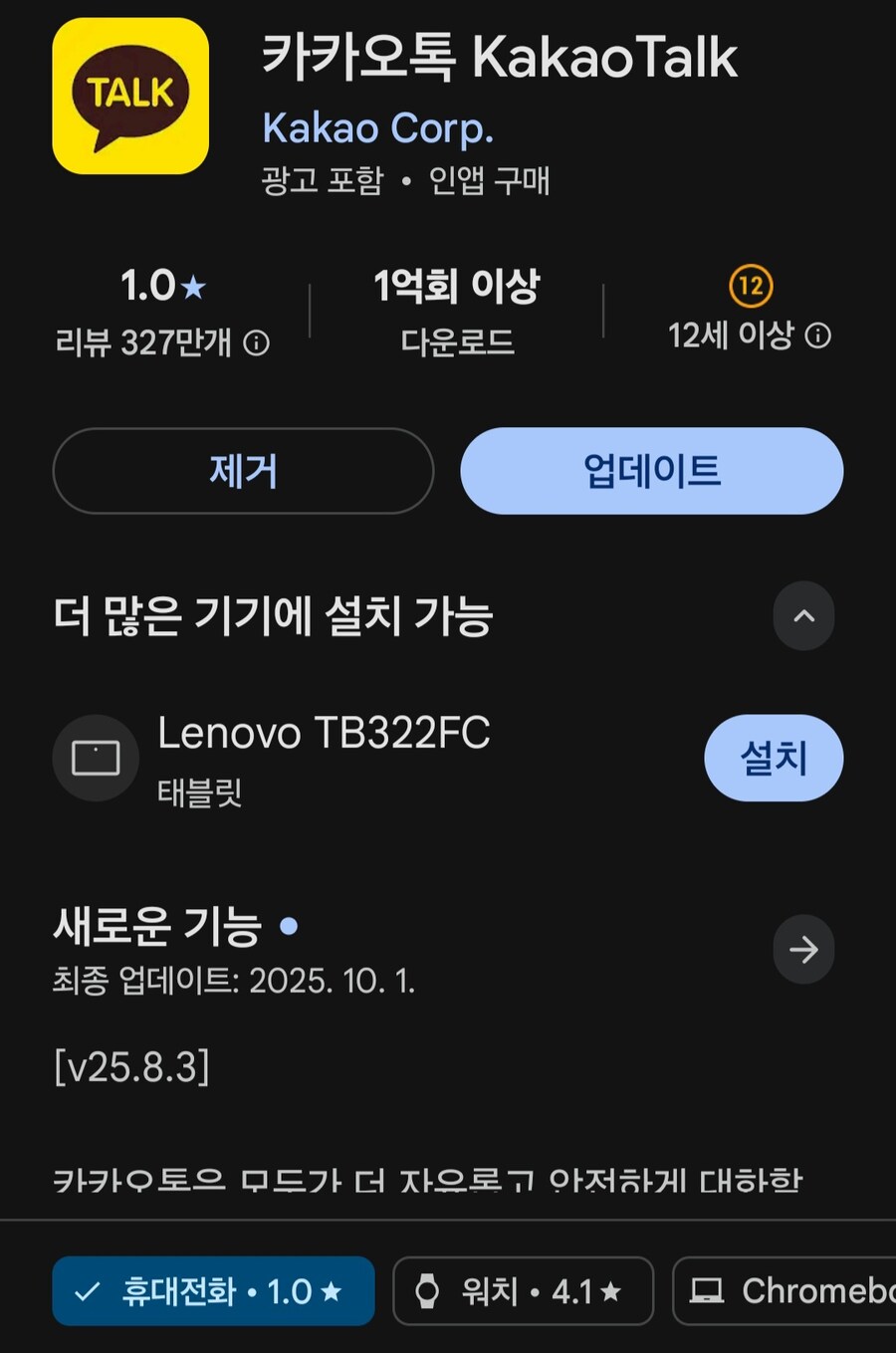View the 12세 이상 age rating info
896x1353 pixels.
(x=817, y=336)
